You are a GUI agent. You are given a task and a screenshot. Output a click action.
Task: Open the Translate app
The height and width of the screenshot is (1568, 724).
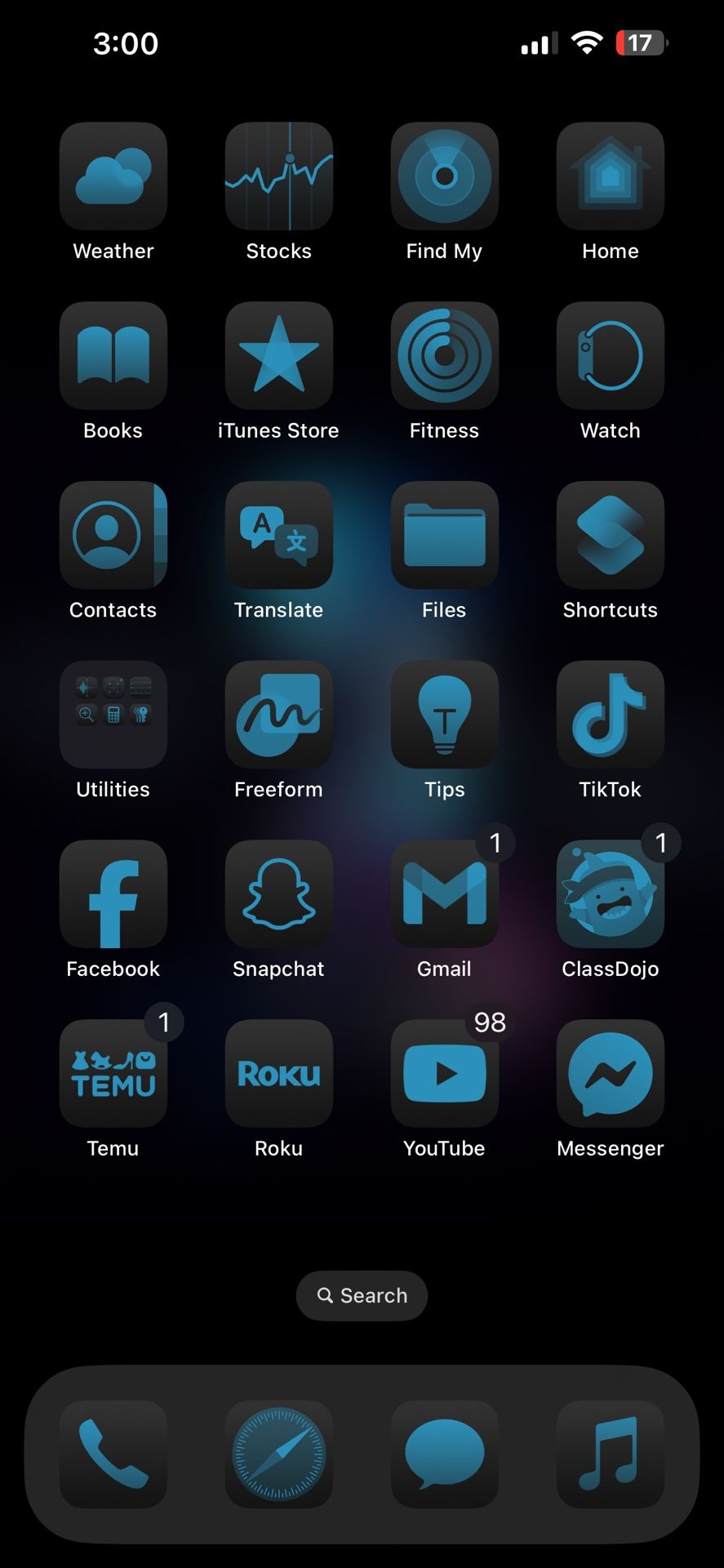(278, 535)
